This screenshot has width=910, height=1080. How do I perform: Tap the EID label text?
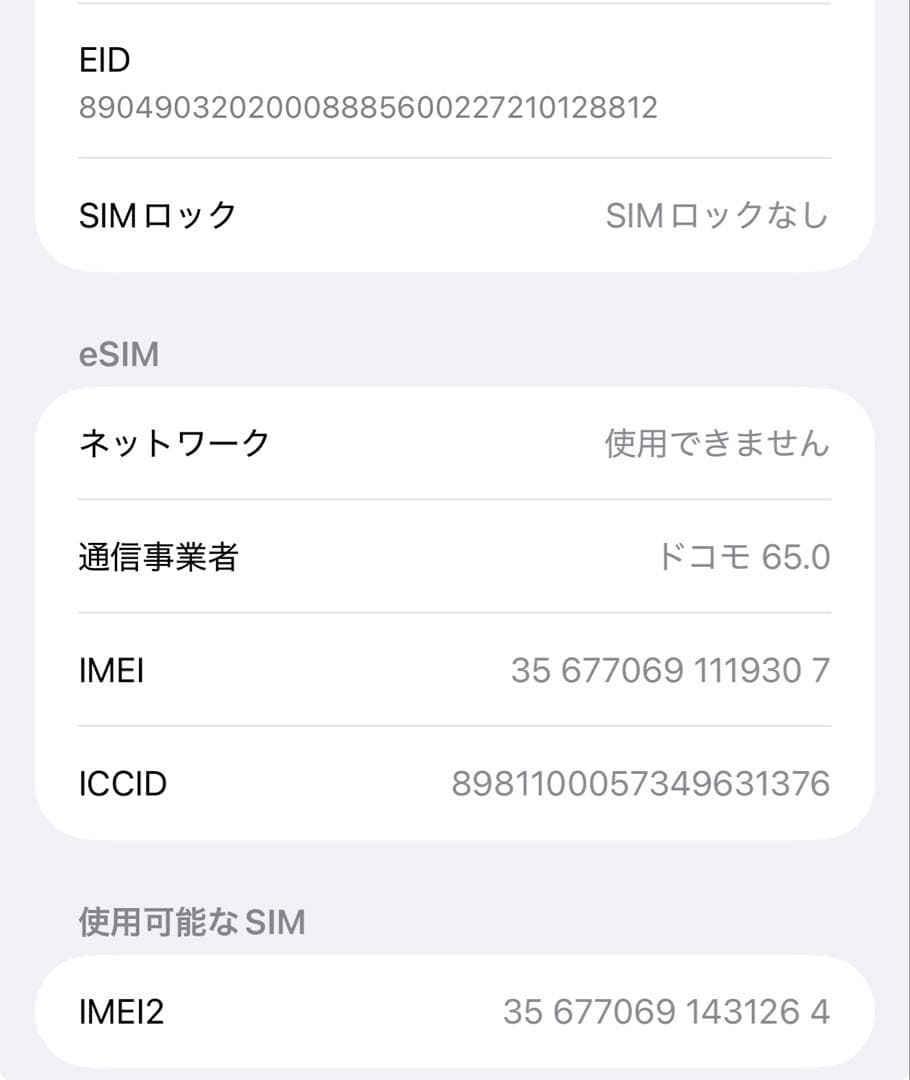(104, 60)
